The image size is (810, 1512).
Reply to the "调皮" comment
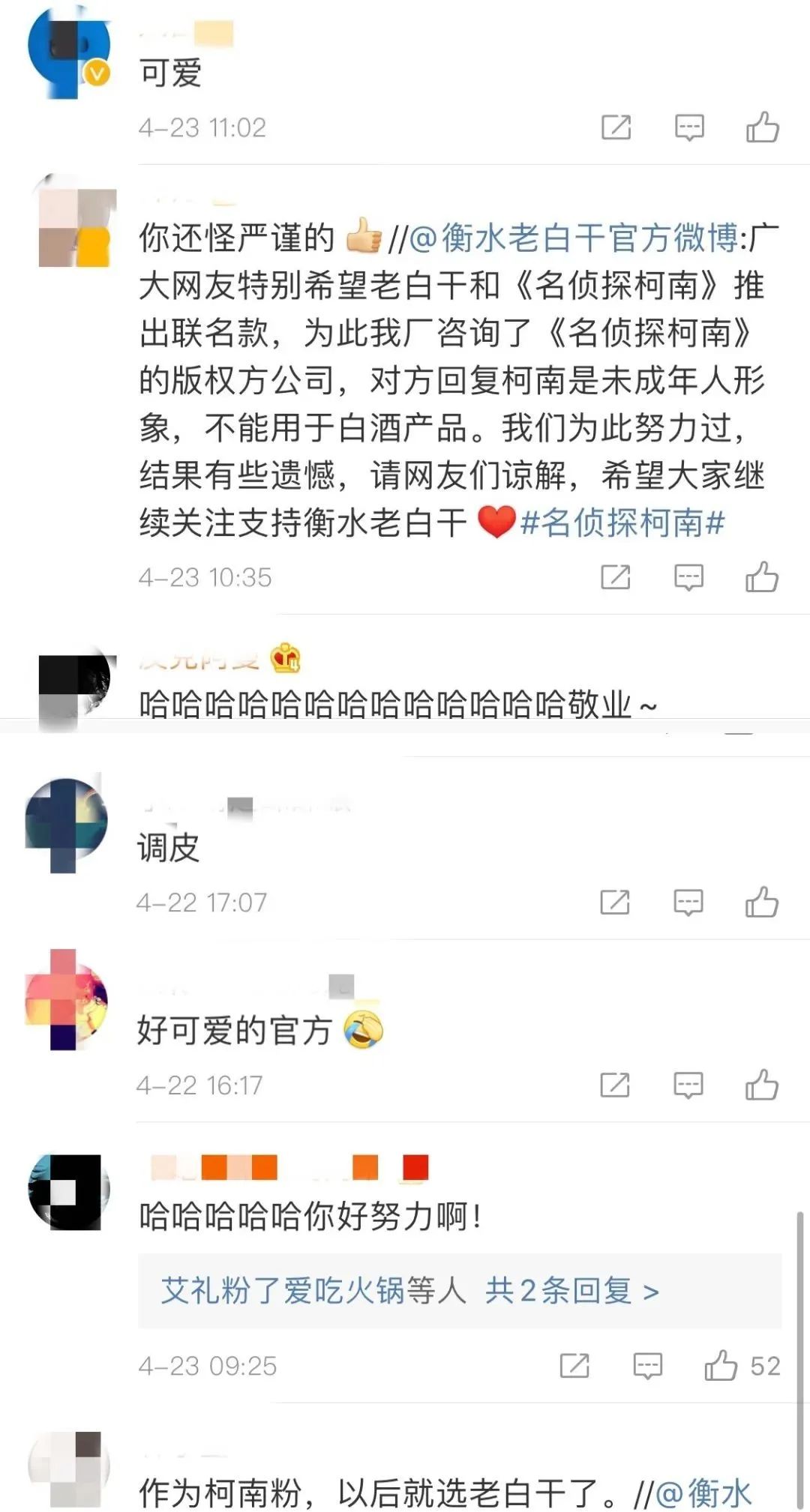click(x=688, y=902)
